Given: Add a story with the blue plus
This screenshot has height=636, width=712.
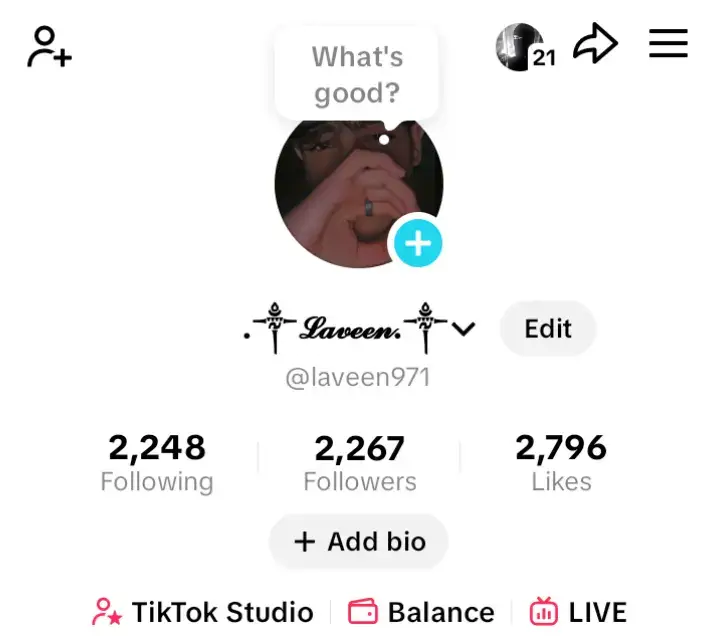Looking at the screenshot, I should tap(417, 243).
